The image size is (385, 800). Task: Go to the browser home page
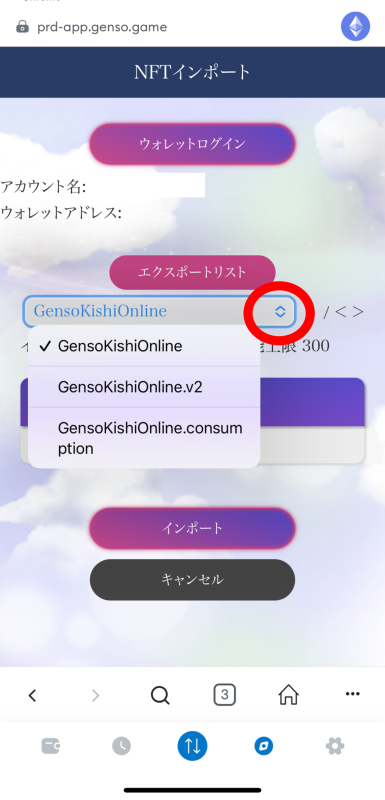(289, 694)
